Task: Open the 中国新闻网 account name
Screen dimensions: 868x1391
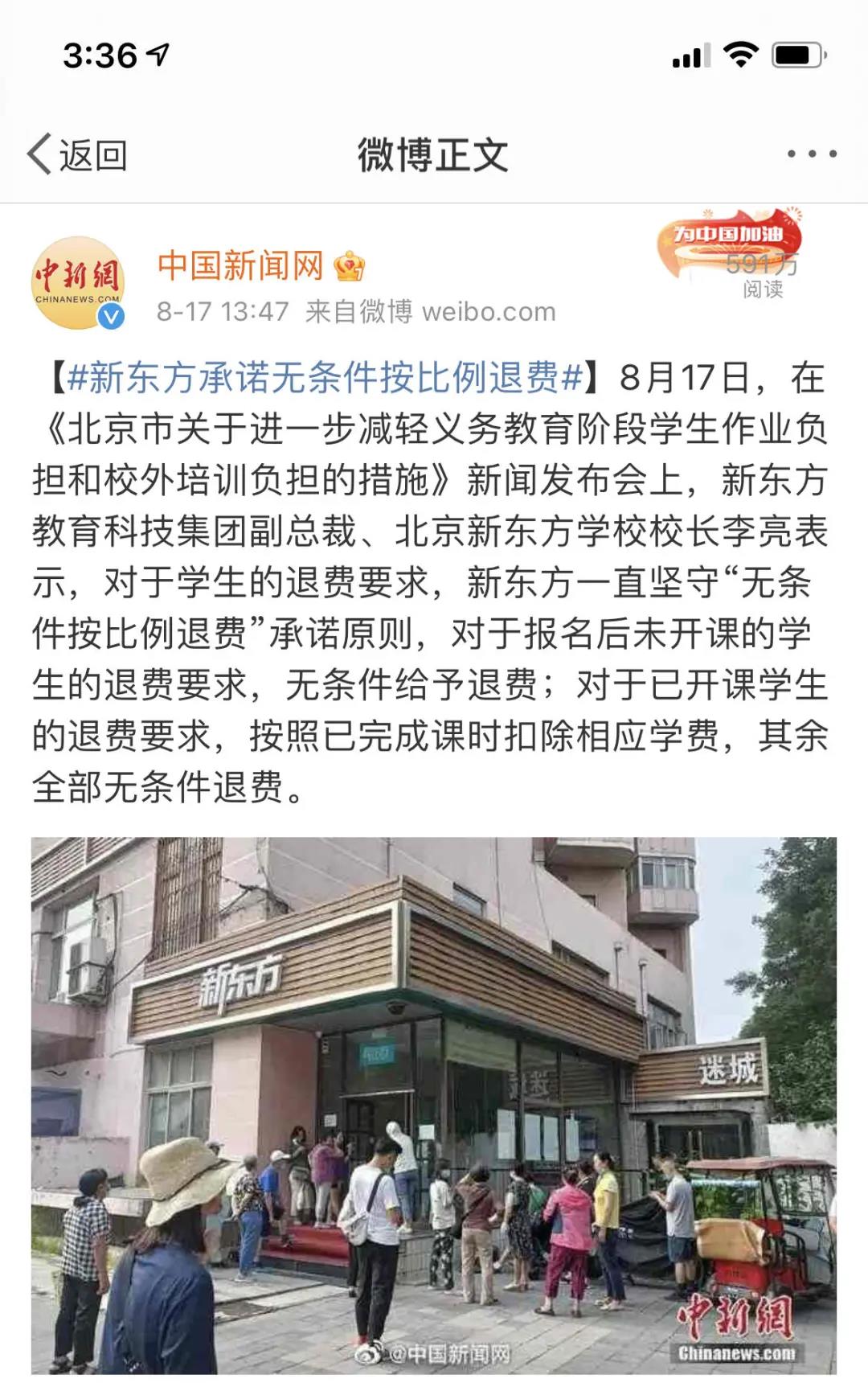Action: click(240, 265)
